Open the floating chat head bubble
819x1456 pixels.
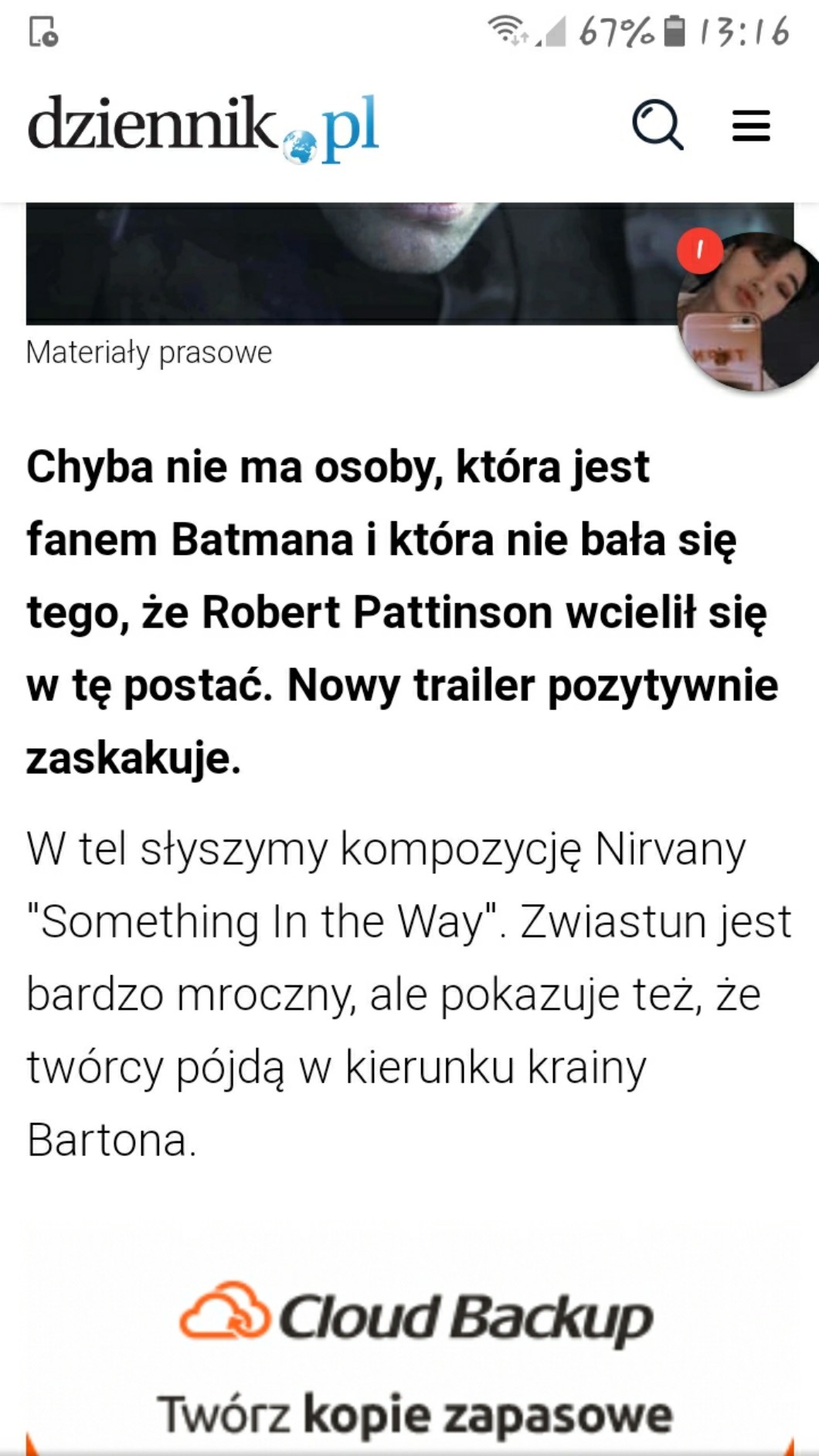click(746, 311)
